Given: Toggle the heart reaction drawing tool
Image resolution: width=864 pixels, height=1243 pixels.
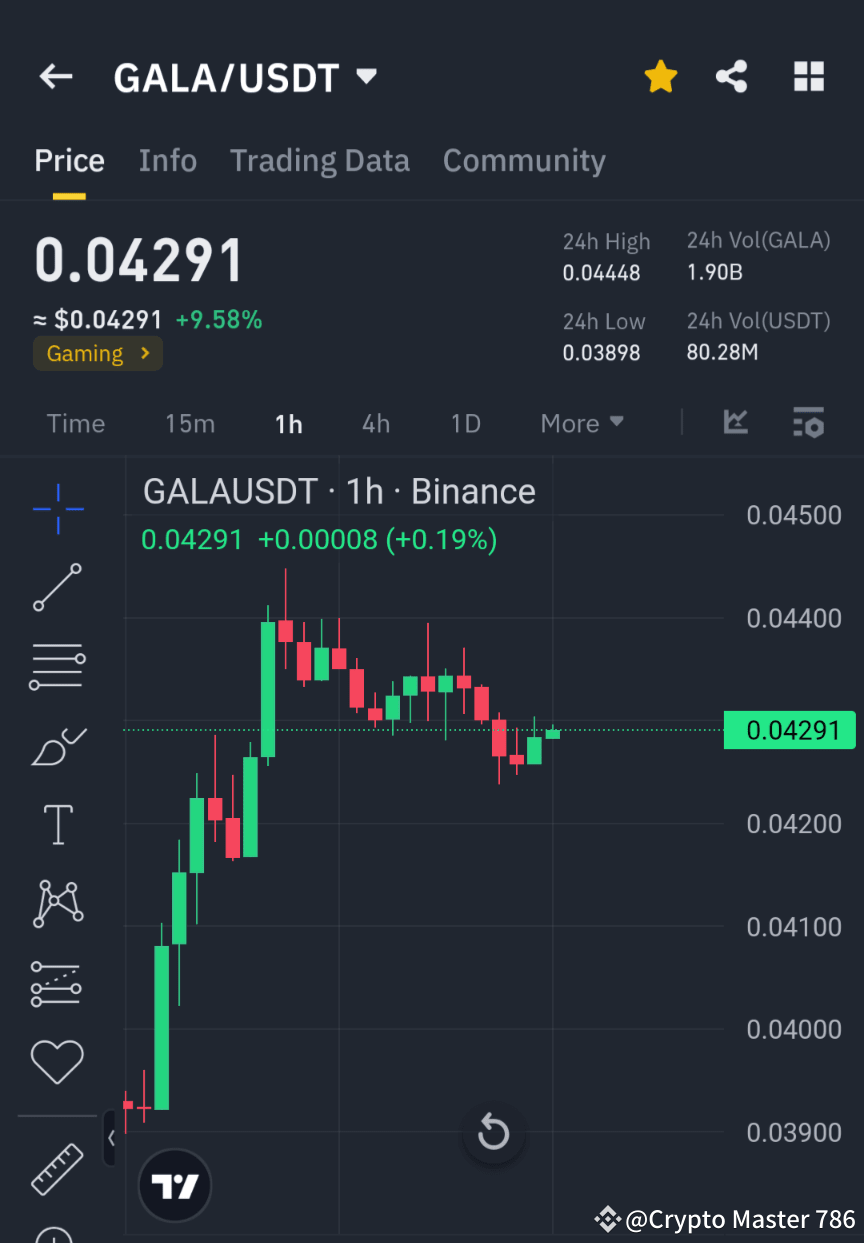Looking at the screenshot, I should [x=57, y=1062].
